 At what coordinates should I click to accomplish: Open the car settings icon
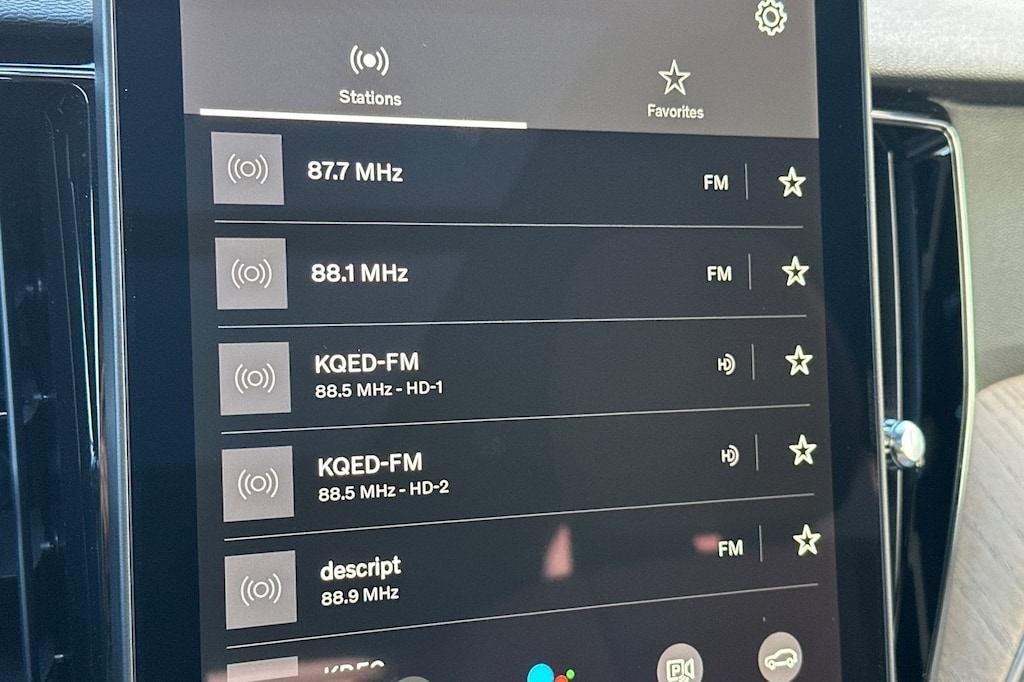[780, 658]
